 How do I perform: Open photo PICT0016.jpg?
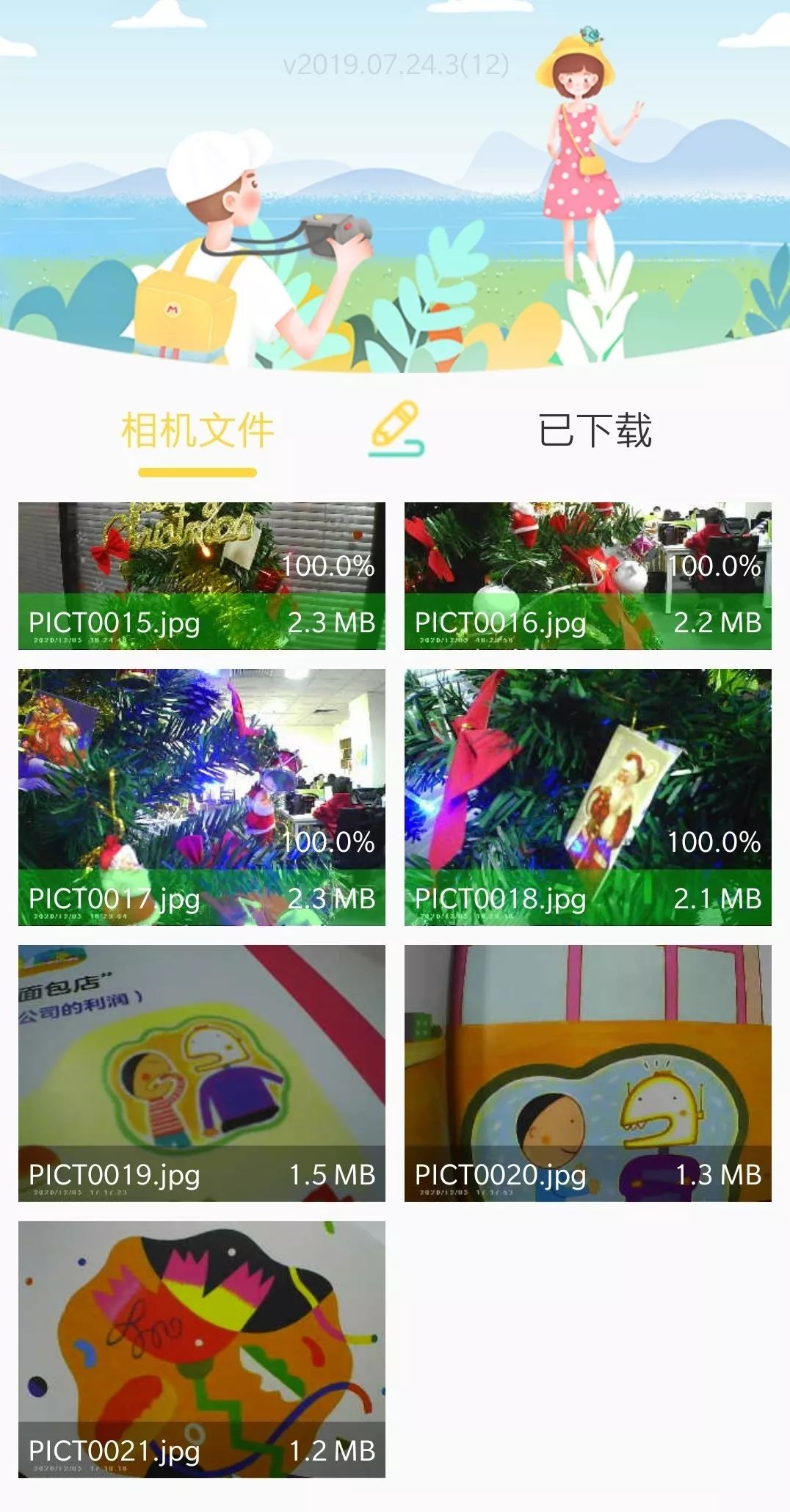pyautogui.click(x=587, y=575)
